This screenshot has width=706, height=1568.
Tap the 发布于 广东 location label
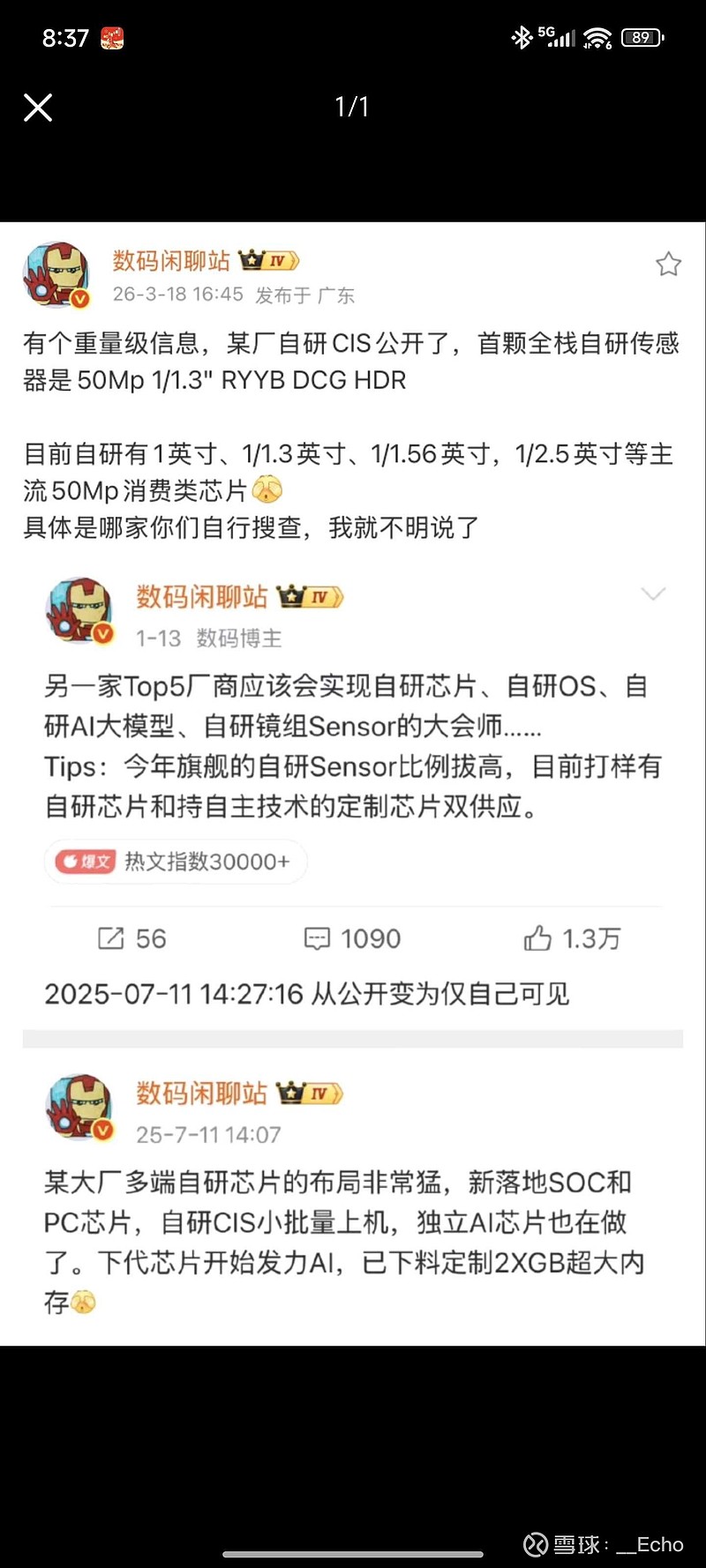tap(305, 295)
